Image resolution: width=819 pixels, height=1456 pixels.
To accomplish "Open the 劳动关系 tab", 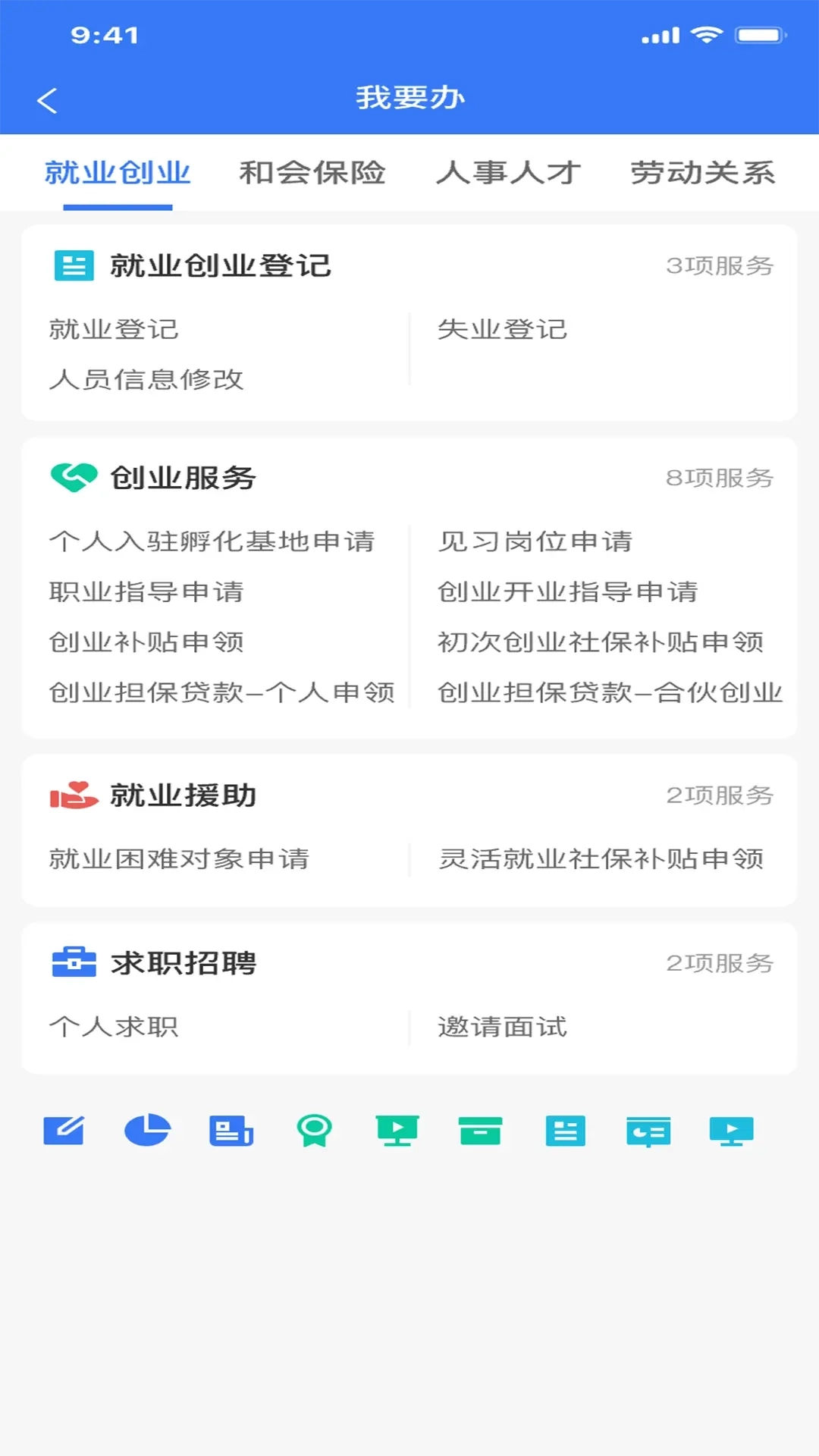I will pyautogui.click(x=701, y=173).
